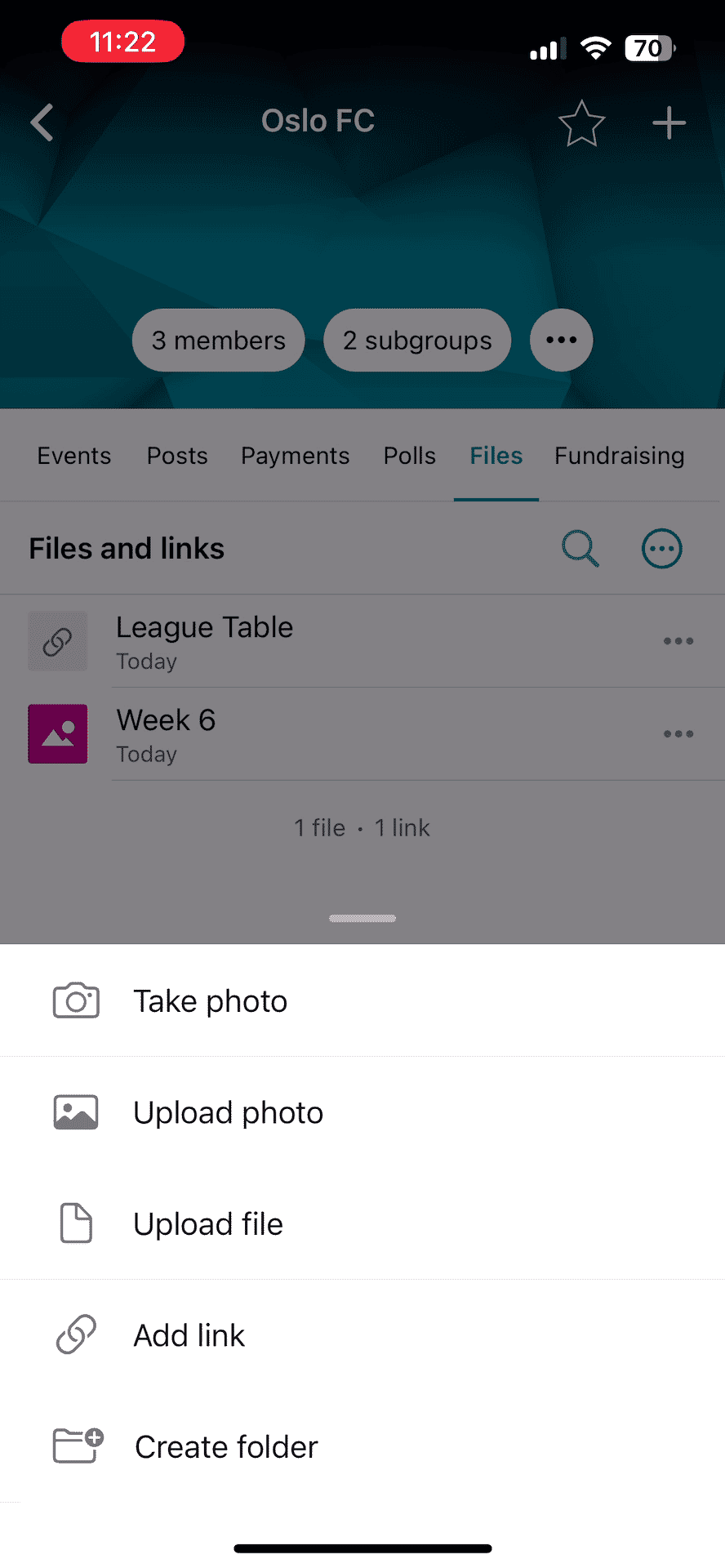The width and height of the screenshot is (725, 1568).
Task: Switch to the Fundraising tab
Action: [x=619, y=455]
